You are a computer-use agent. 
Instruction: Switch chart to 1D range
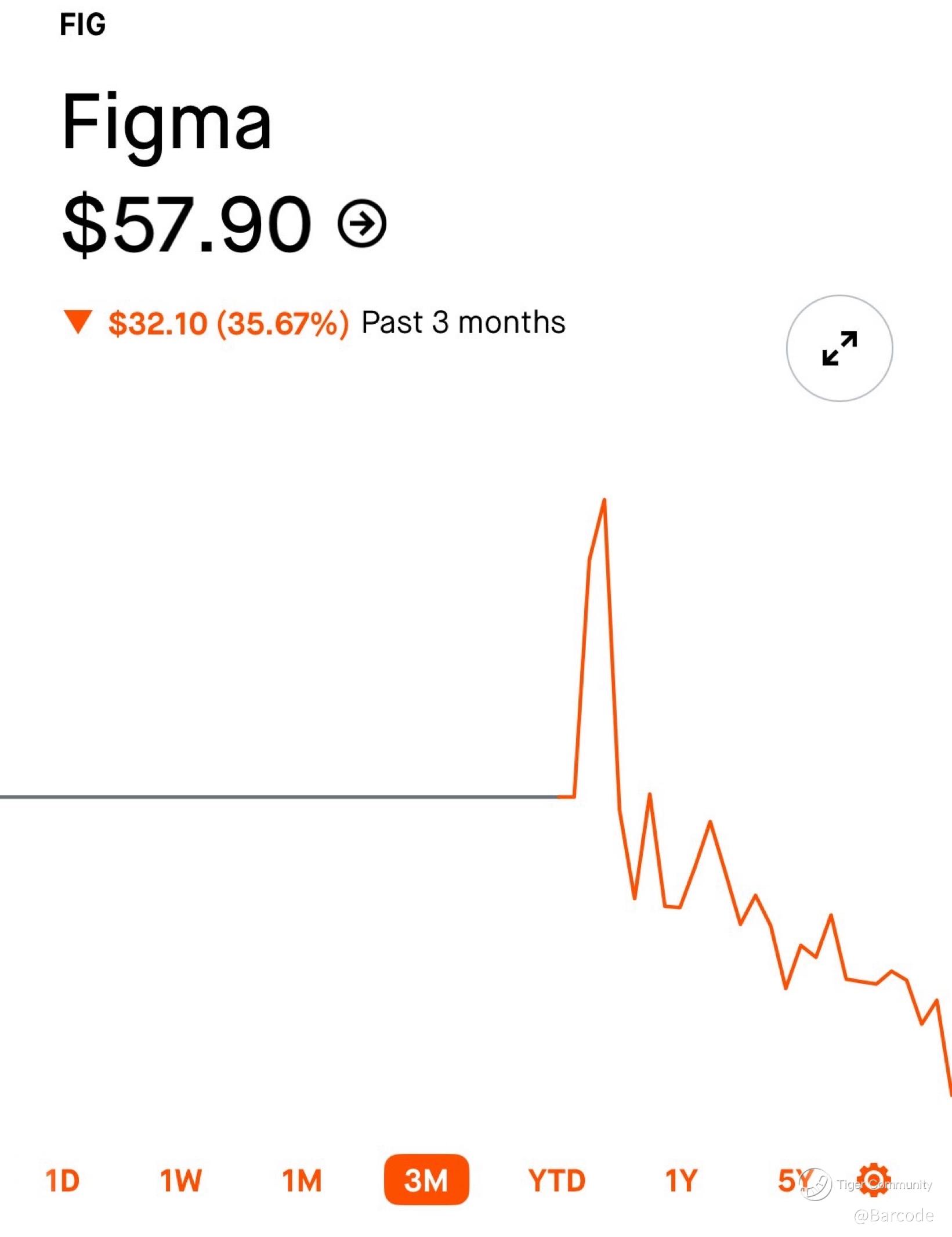pos(62,1181)
